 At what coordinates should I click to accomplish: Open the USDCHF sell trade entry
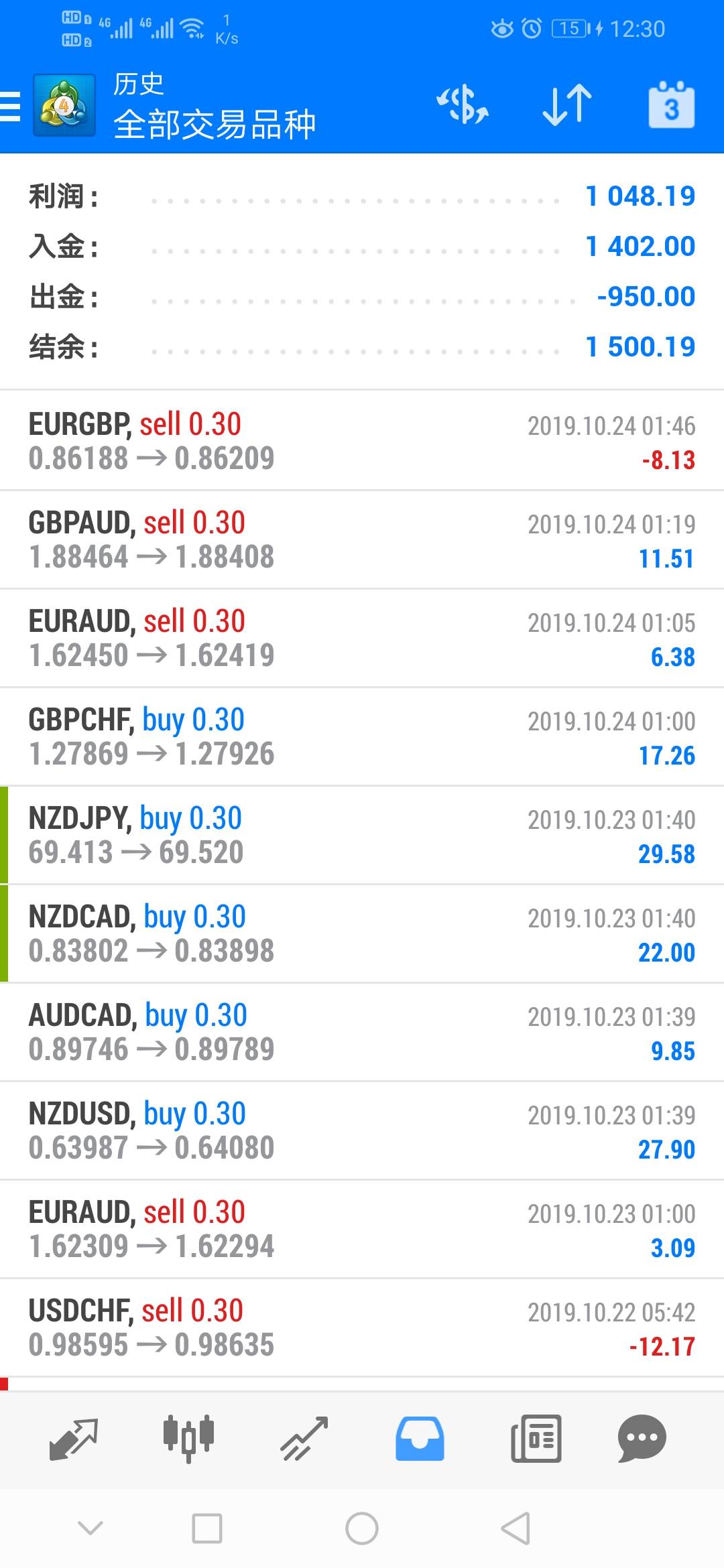(x=362, y=1327)
